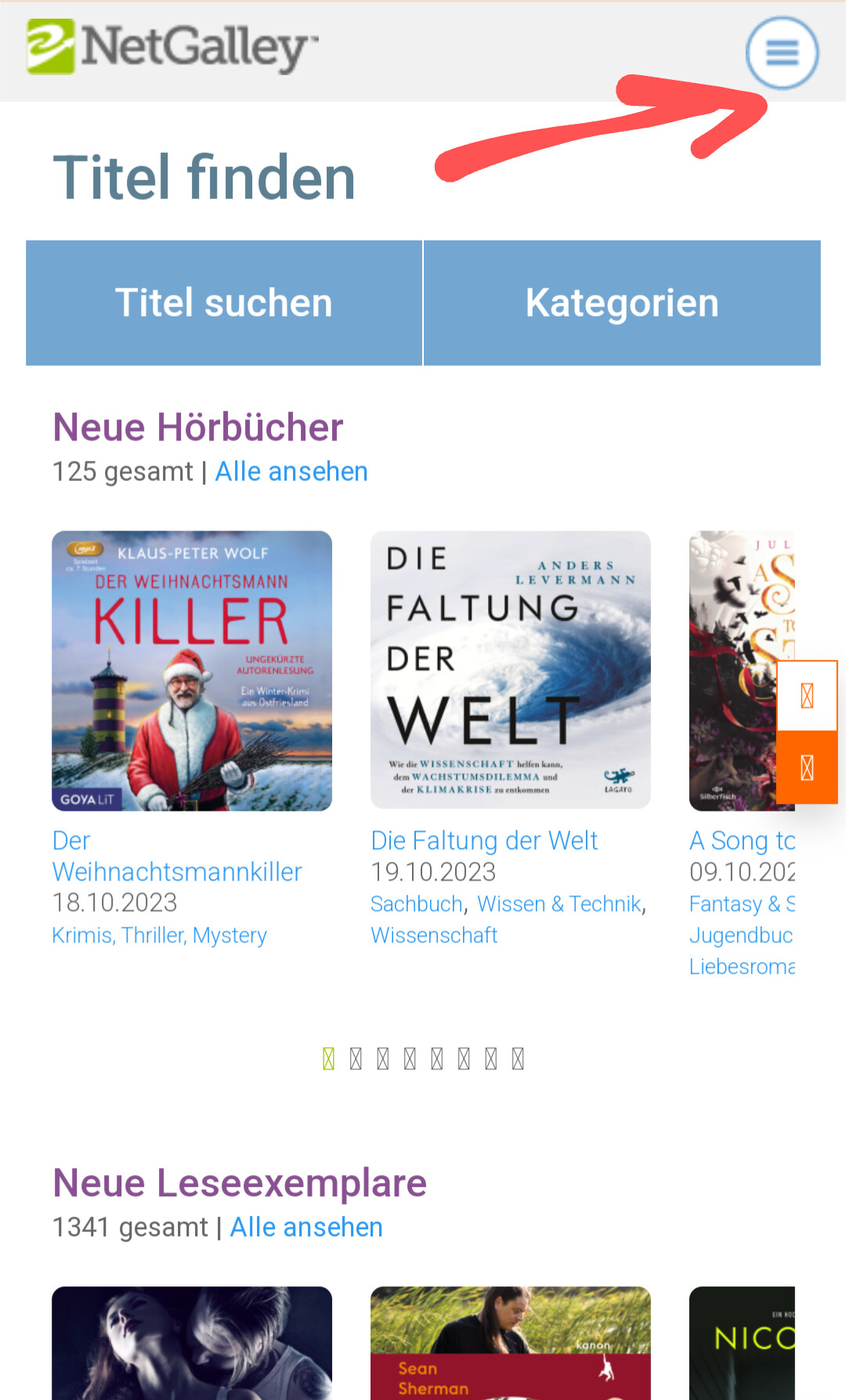This screenshot has width=846, height=1400.
Task: Open the Sean Sherman book cover
Action: [511, 1343]
